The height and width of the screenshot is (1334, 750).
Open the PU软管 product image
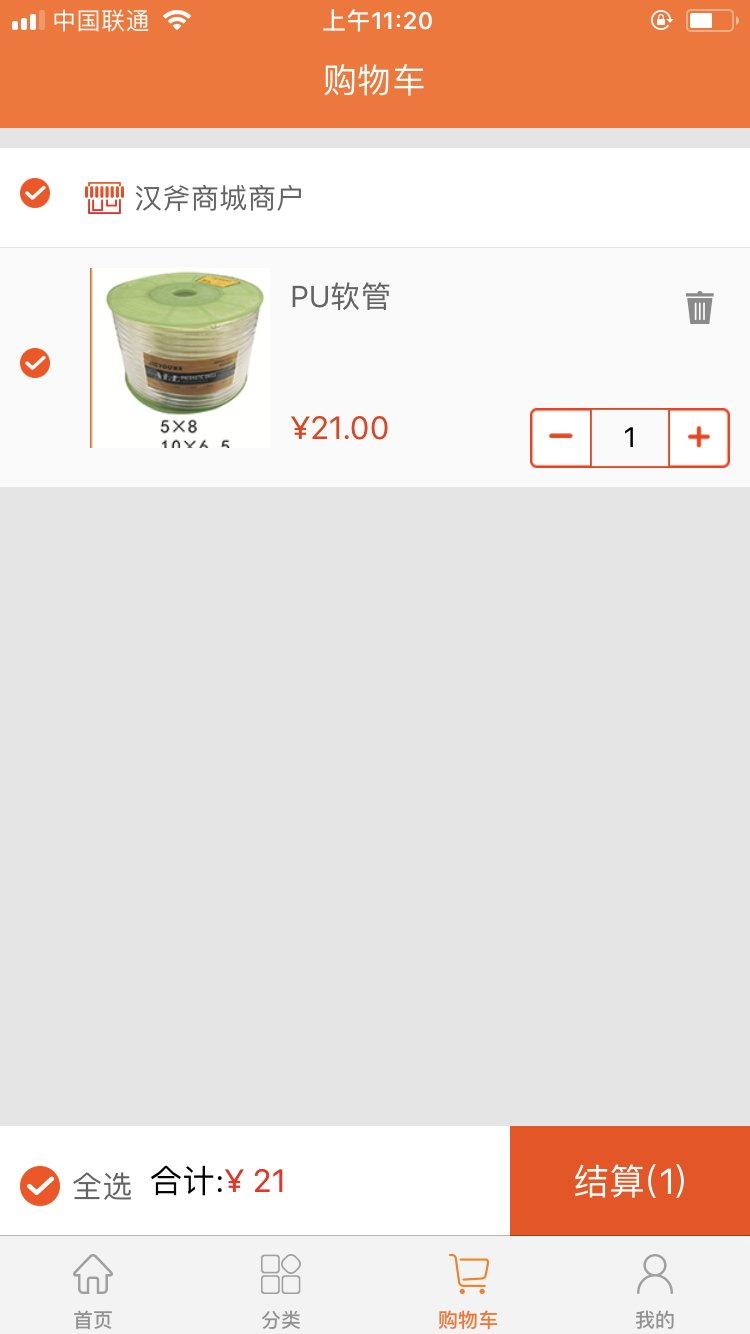pos(181,358)
